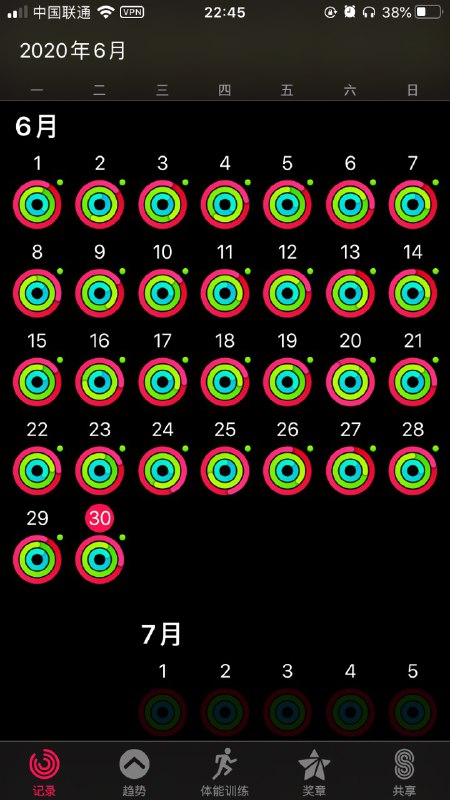Switch to the 趋势 tab
This screenshot has height=800, width=450.
pyautogui.click(x=134, y=772)
